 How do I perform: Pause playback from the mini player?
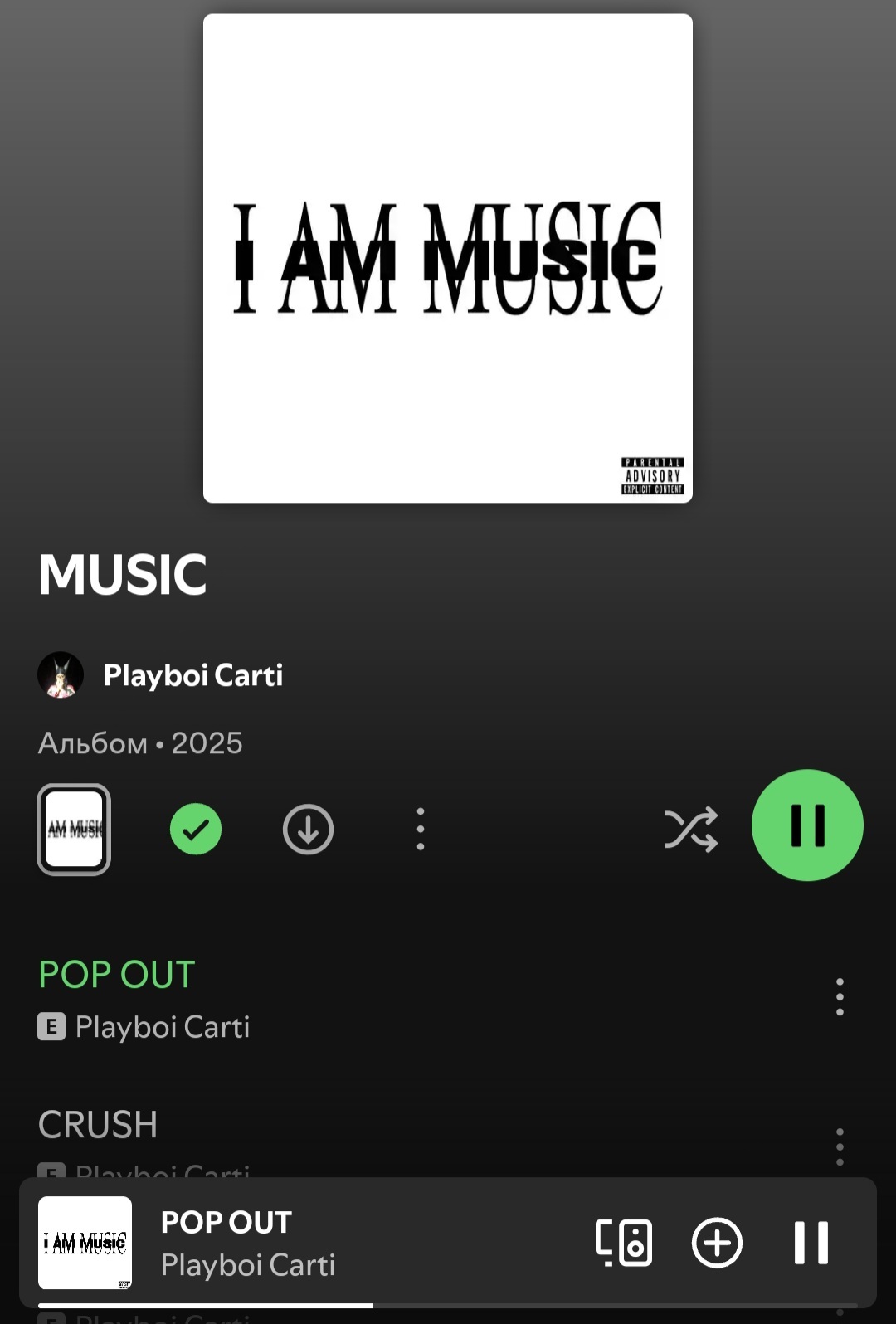[x=811, y=1242]
